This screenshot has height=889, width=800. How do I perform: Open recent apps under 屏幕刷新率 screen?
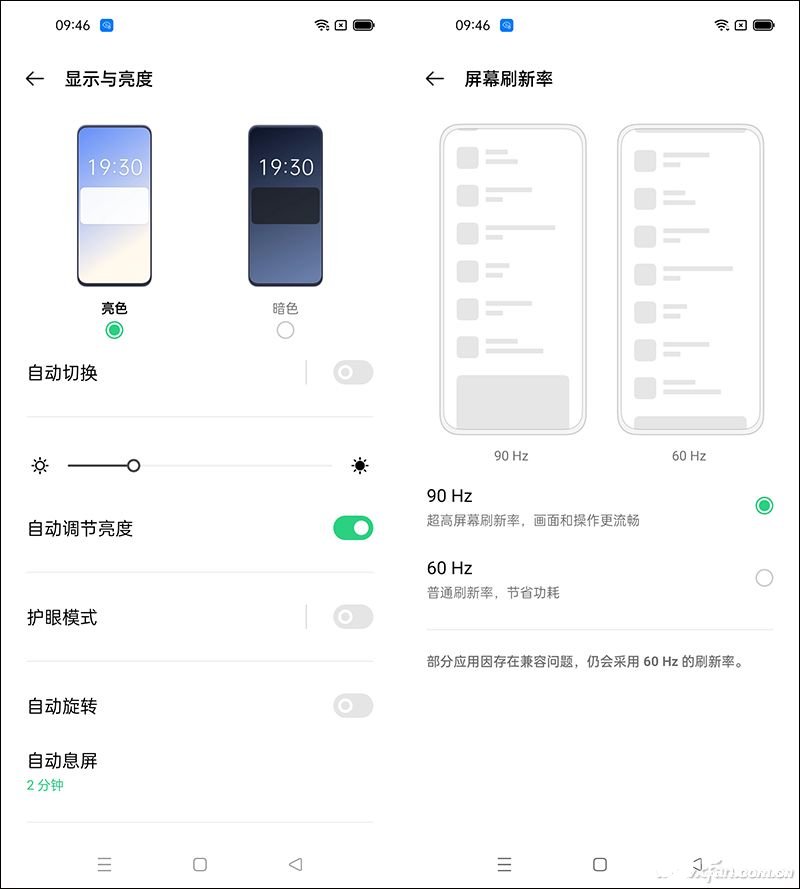pos(504,864)
